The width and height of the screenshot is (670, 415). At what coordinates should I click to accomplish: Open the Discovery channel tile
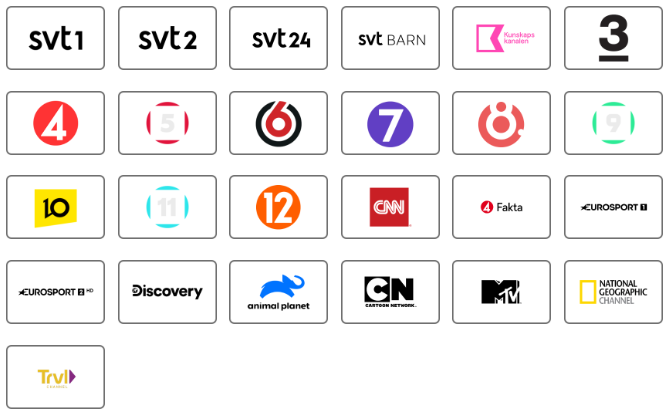tap(167, 292)
